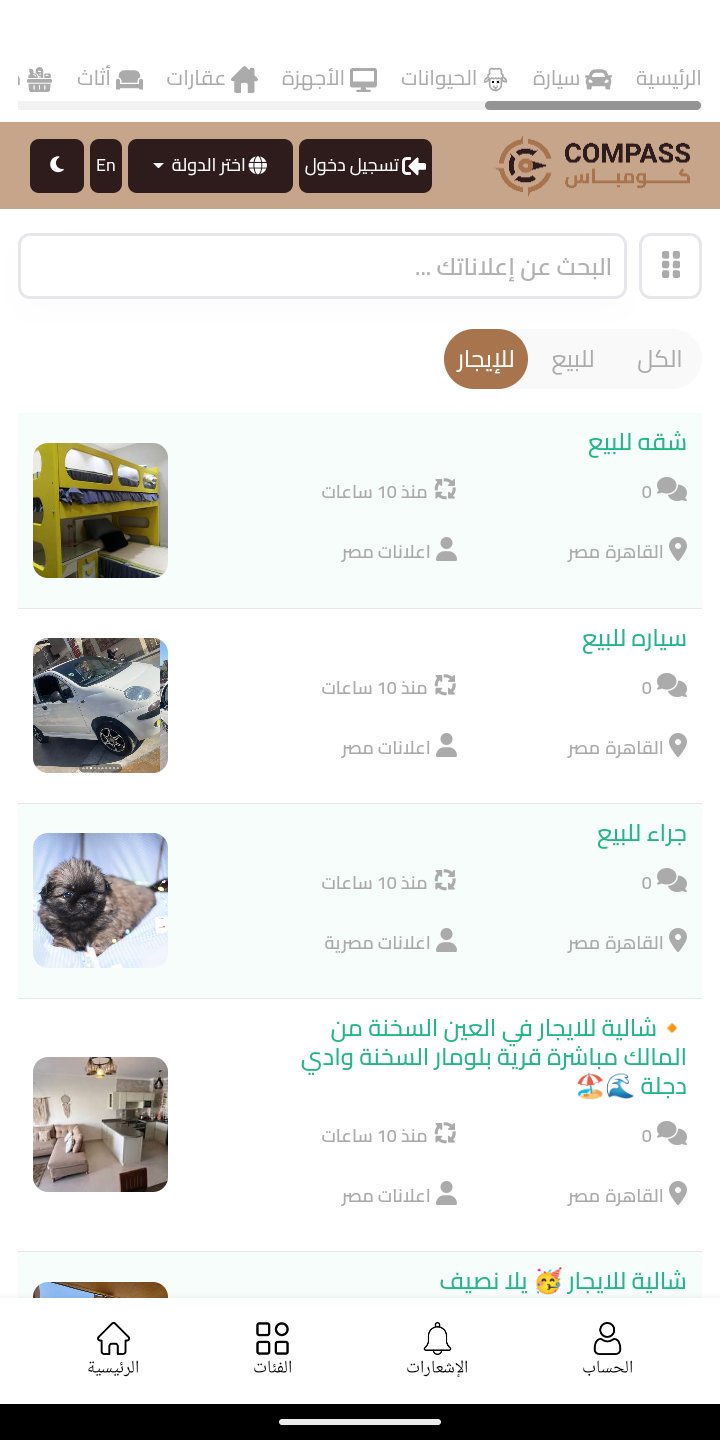Screen dimensions: 720x1440
Task: Switch language with the En toggle
Action: point(106,166)
